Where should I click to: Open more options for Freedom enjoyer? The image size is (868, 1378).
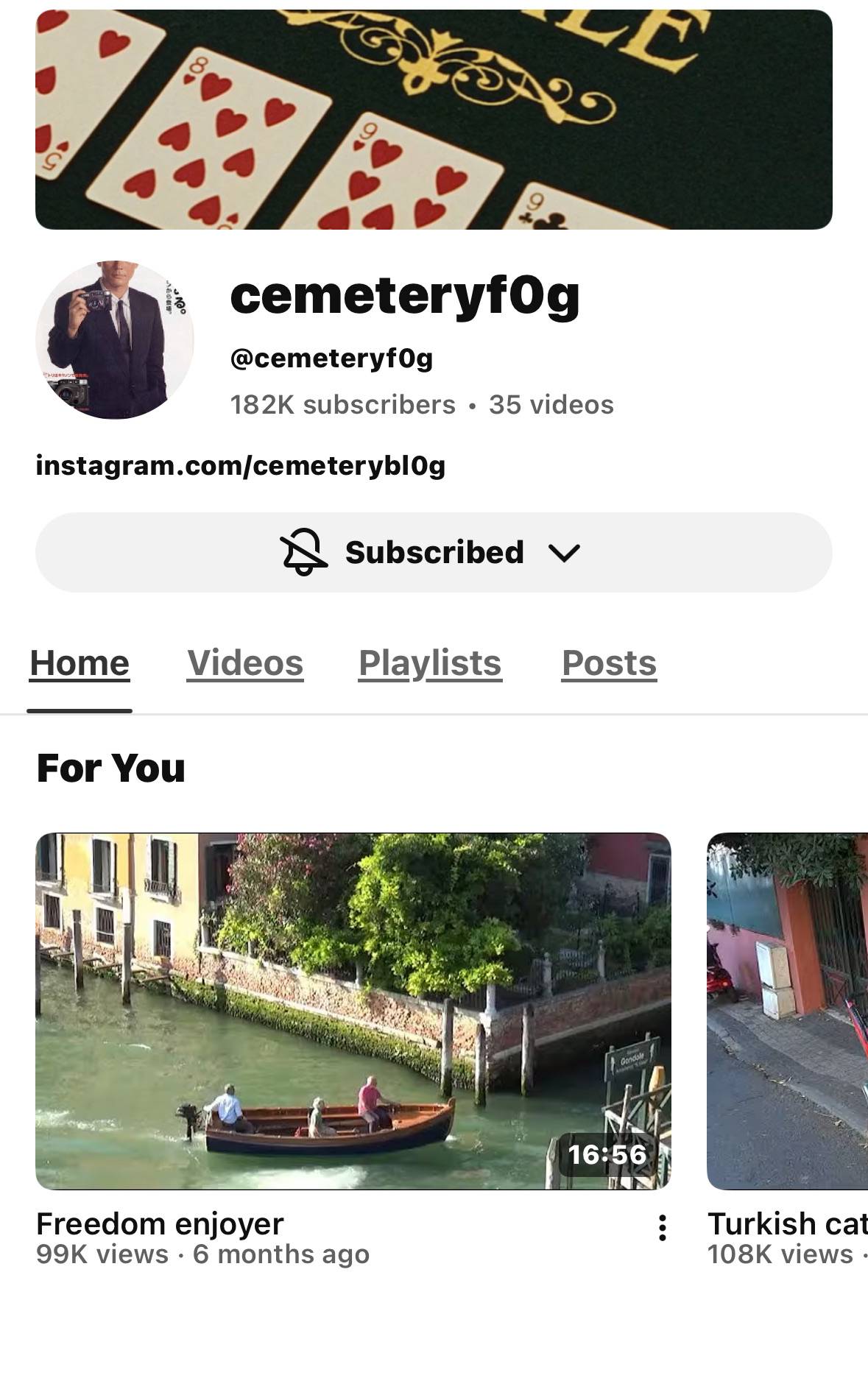[663, 1228]
